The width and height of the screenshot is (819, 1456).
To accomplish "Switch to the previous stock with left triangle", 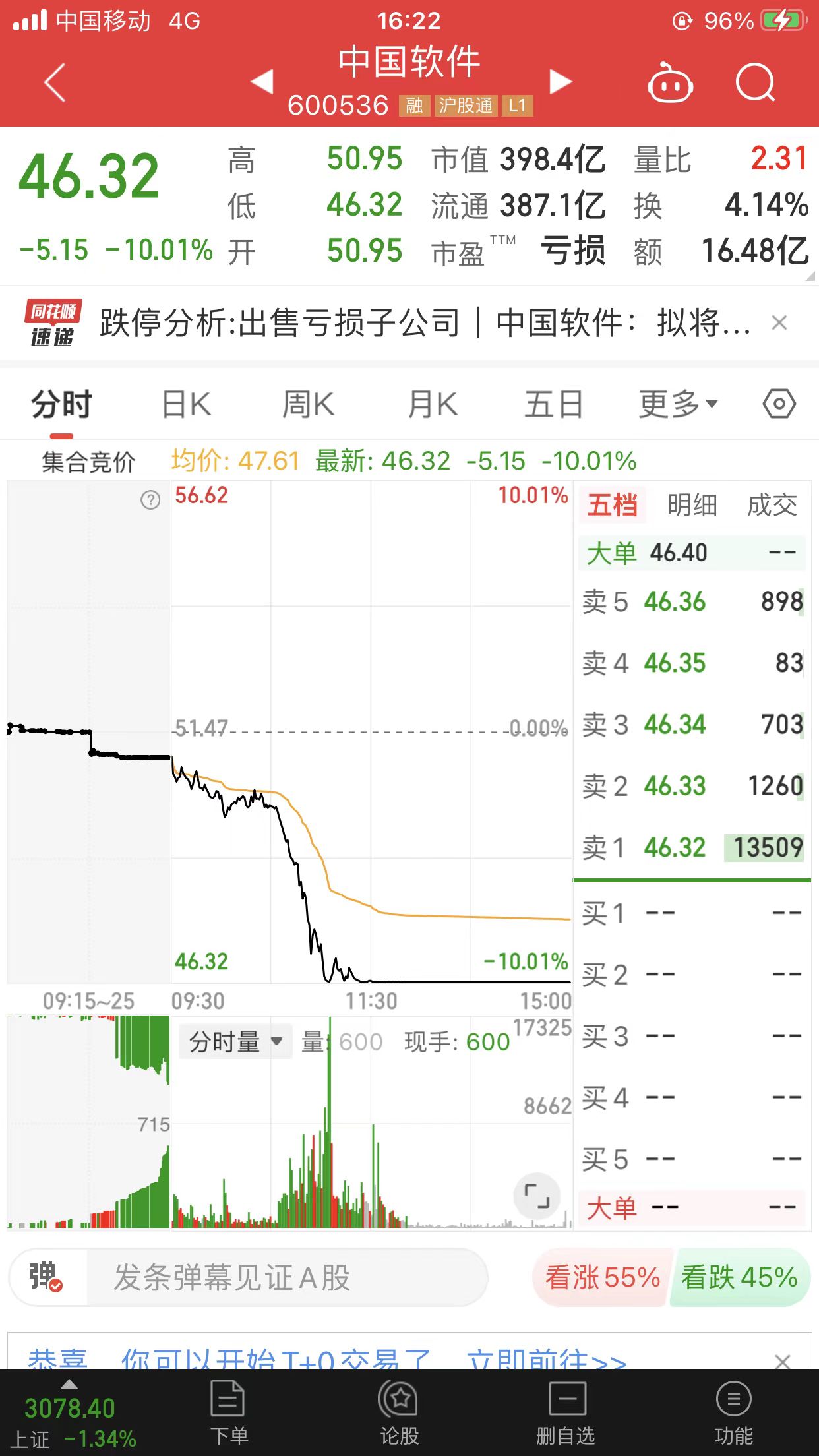I will tap(262, 82).
